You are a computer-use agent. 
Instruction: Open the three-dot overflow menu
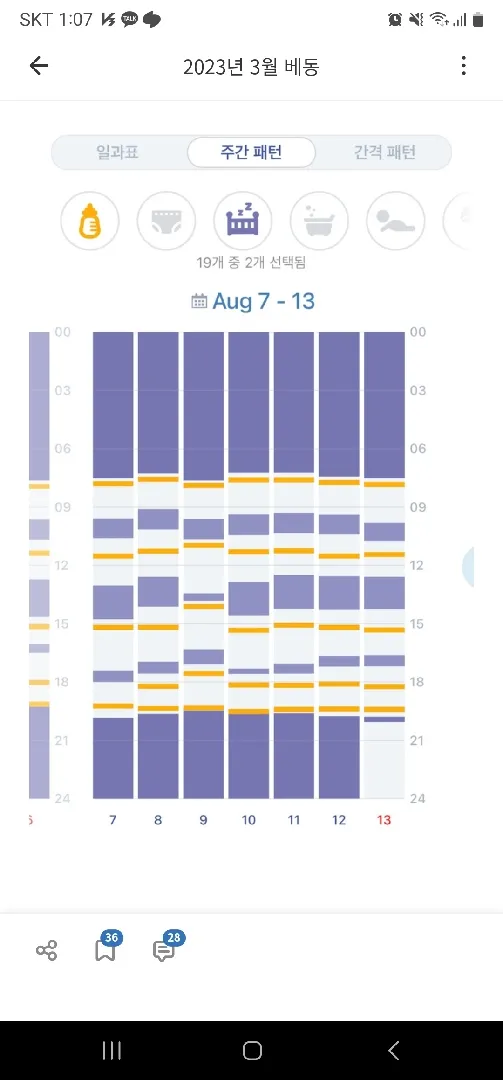(x=464, y=66)
